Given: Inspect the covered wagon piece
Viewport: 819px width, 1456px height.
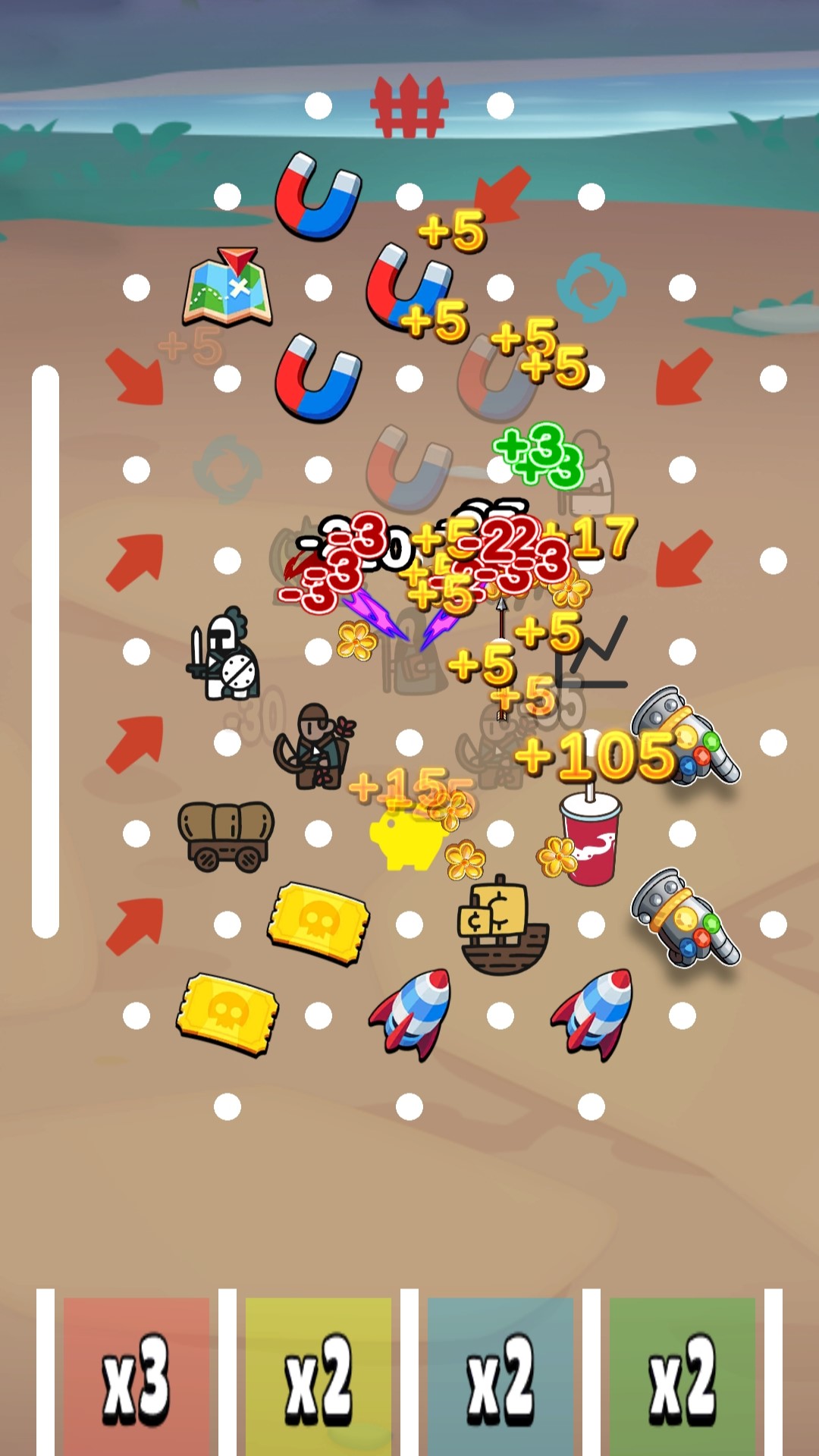Looking at the screenshot, I should [226, 835].
